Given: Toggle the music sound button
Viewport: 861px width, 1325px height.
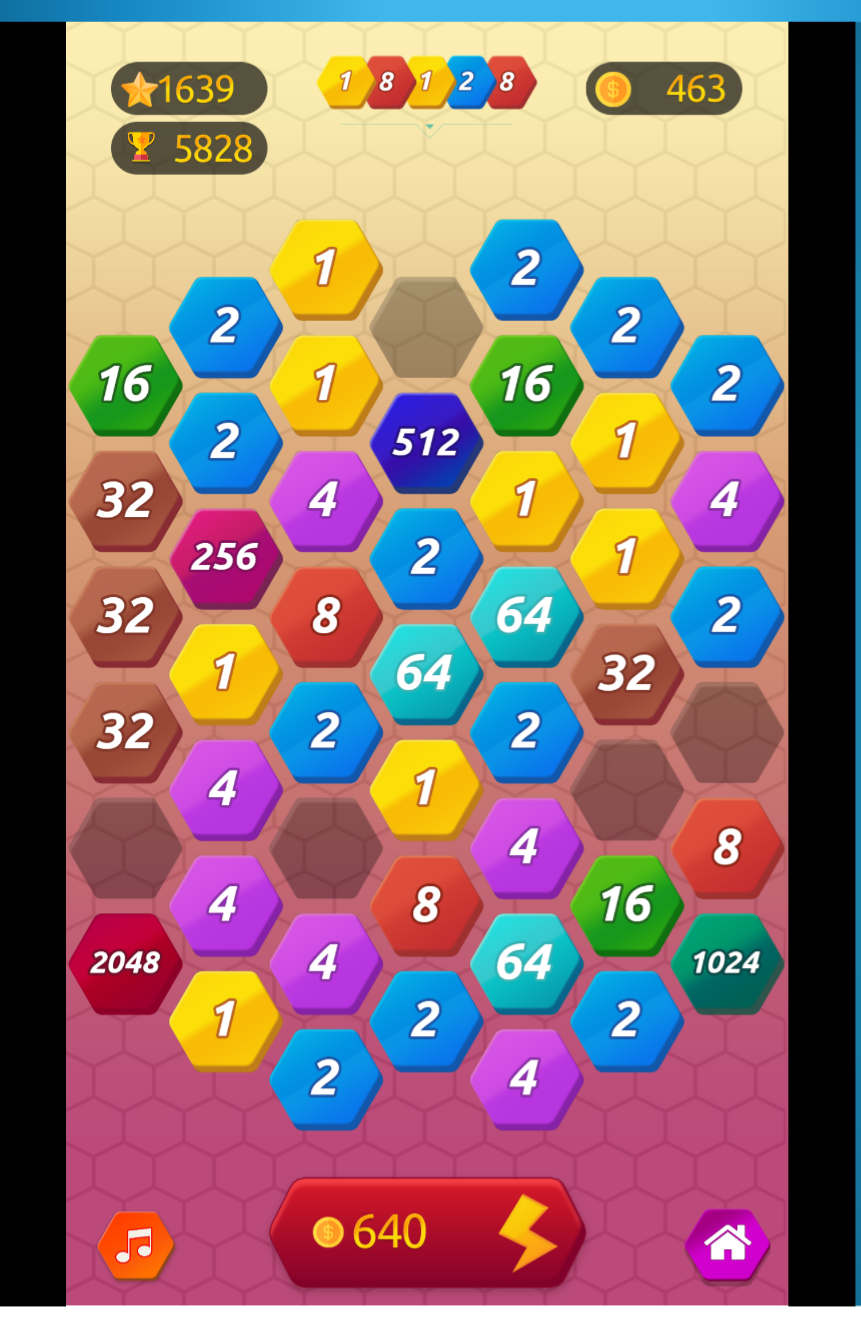Looking at the screenshot, I should tap(135, 1245).
